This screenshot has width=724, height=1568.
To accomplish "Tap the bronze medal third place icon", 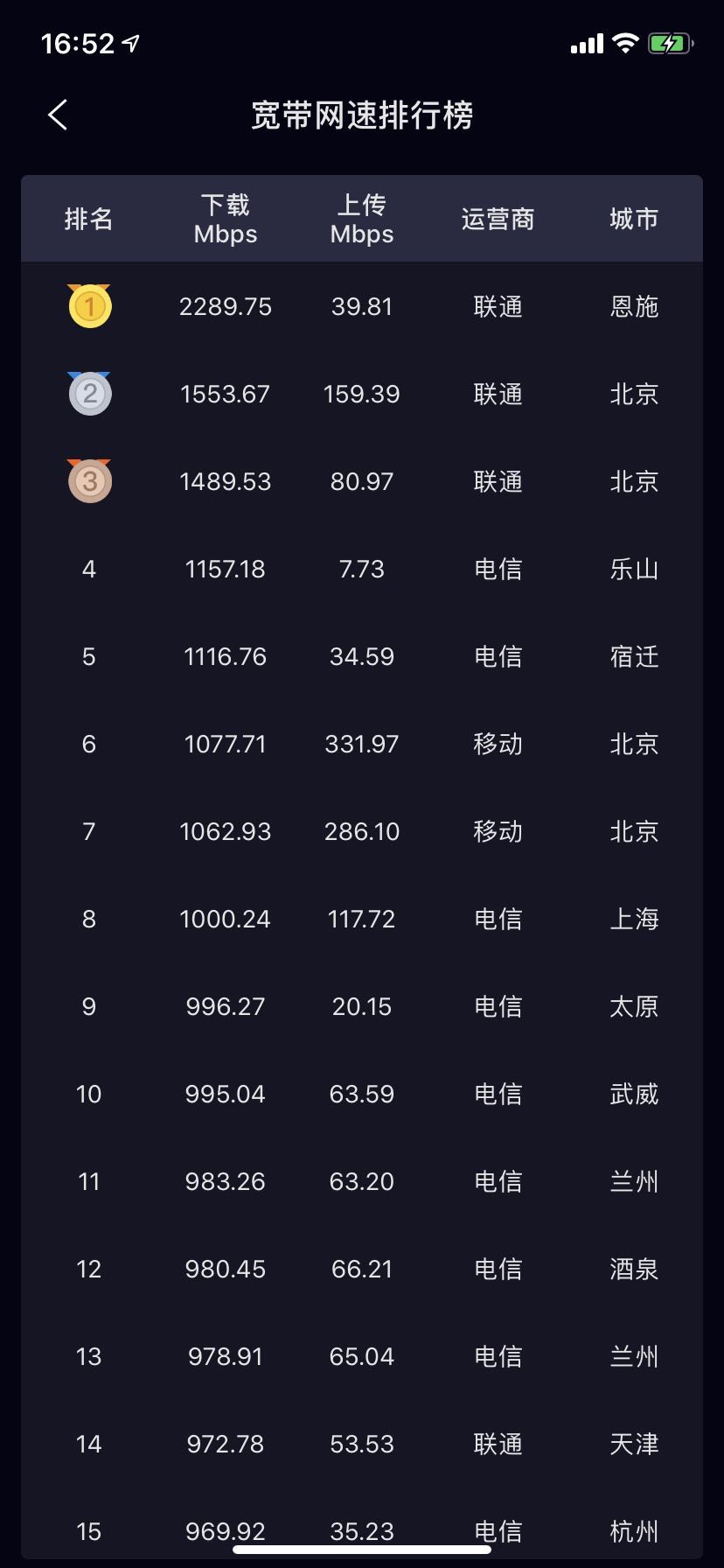I will [88, 480].
